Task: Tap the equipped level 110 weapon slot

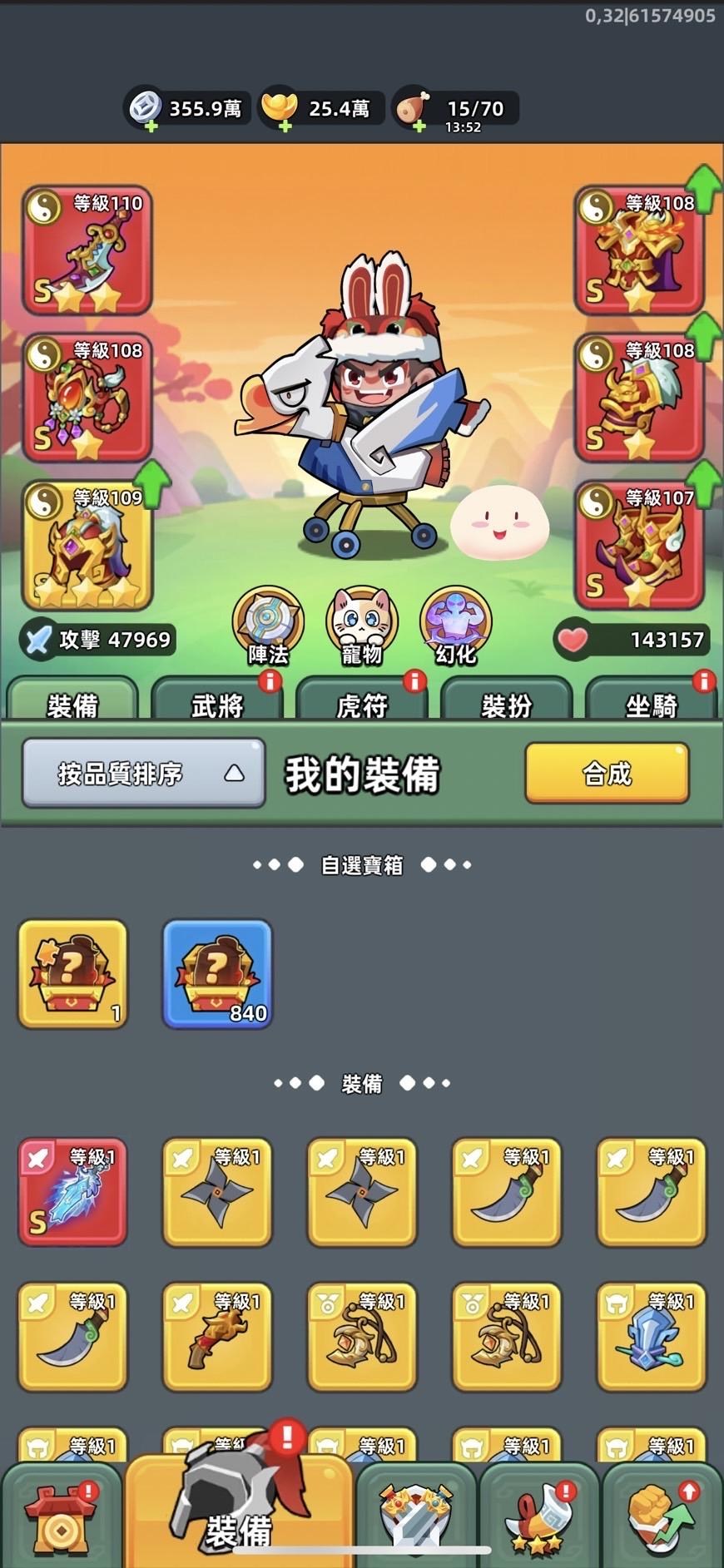Action: pyautogui.click(x=87, y=250)
